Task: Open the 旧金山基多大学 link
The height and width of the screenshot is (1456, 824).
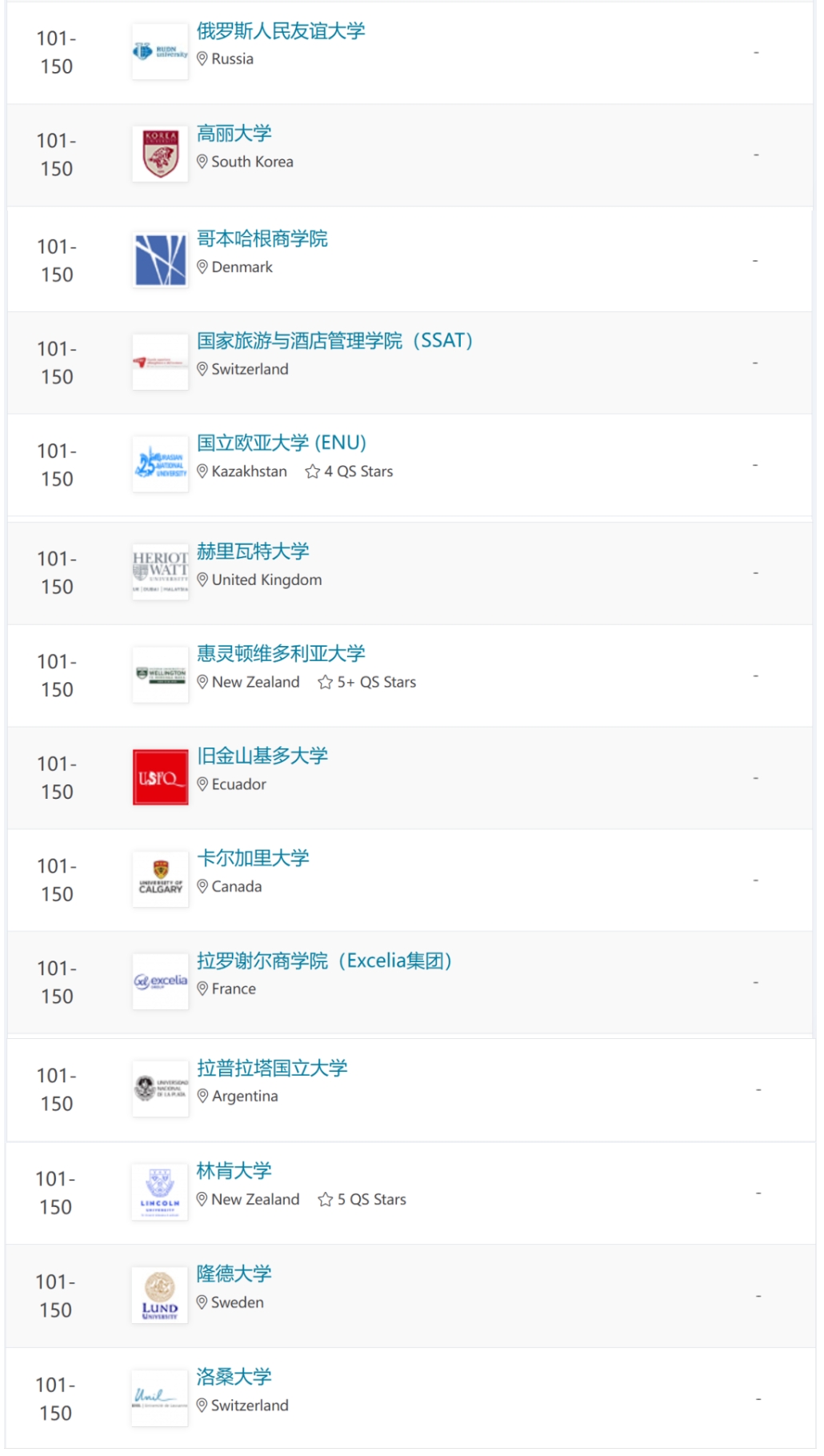Action: [x=262, y=756]
